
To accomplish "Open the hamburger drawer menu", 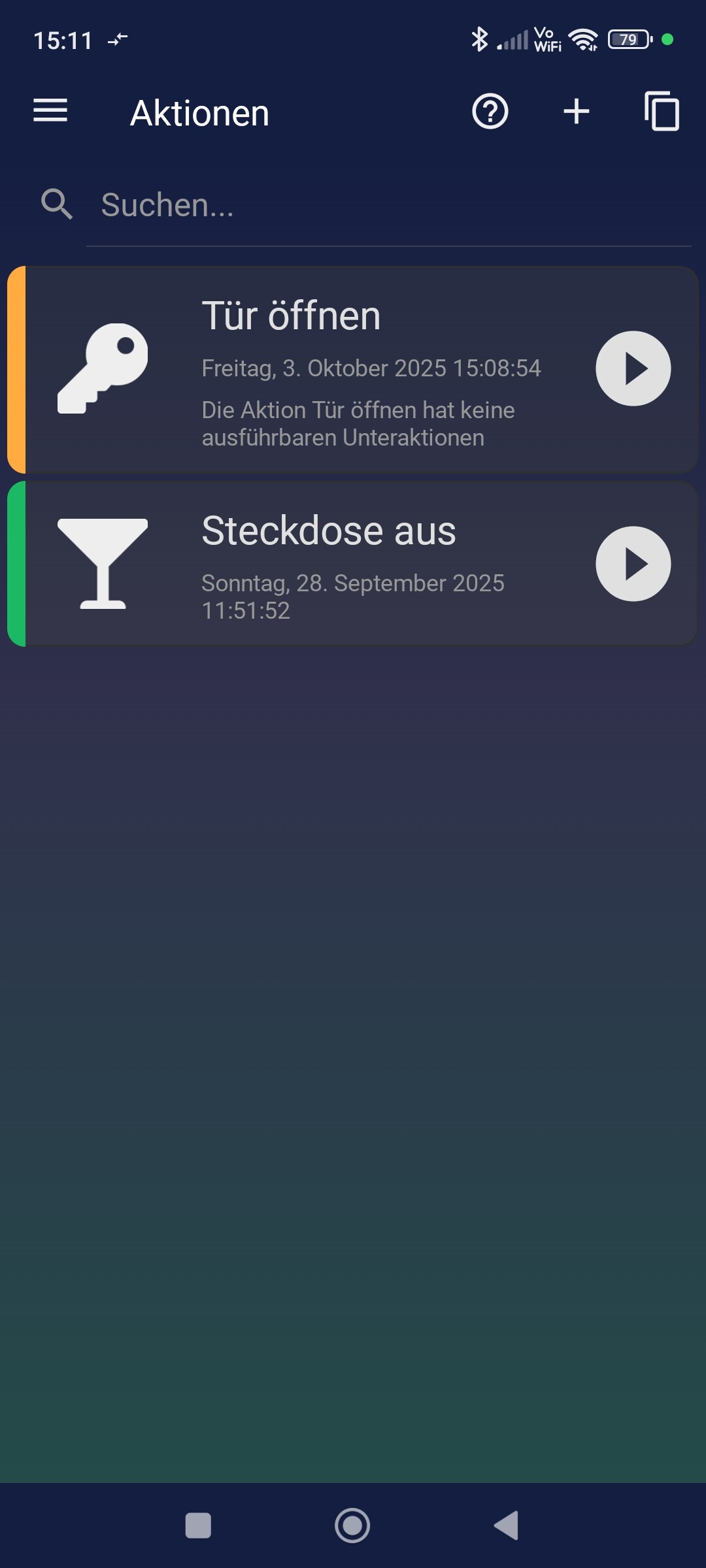I will point(50,110).
